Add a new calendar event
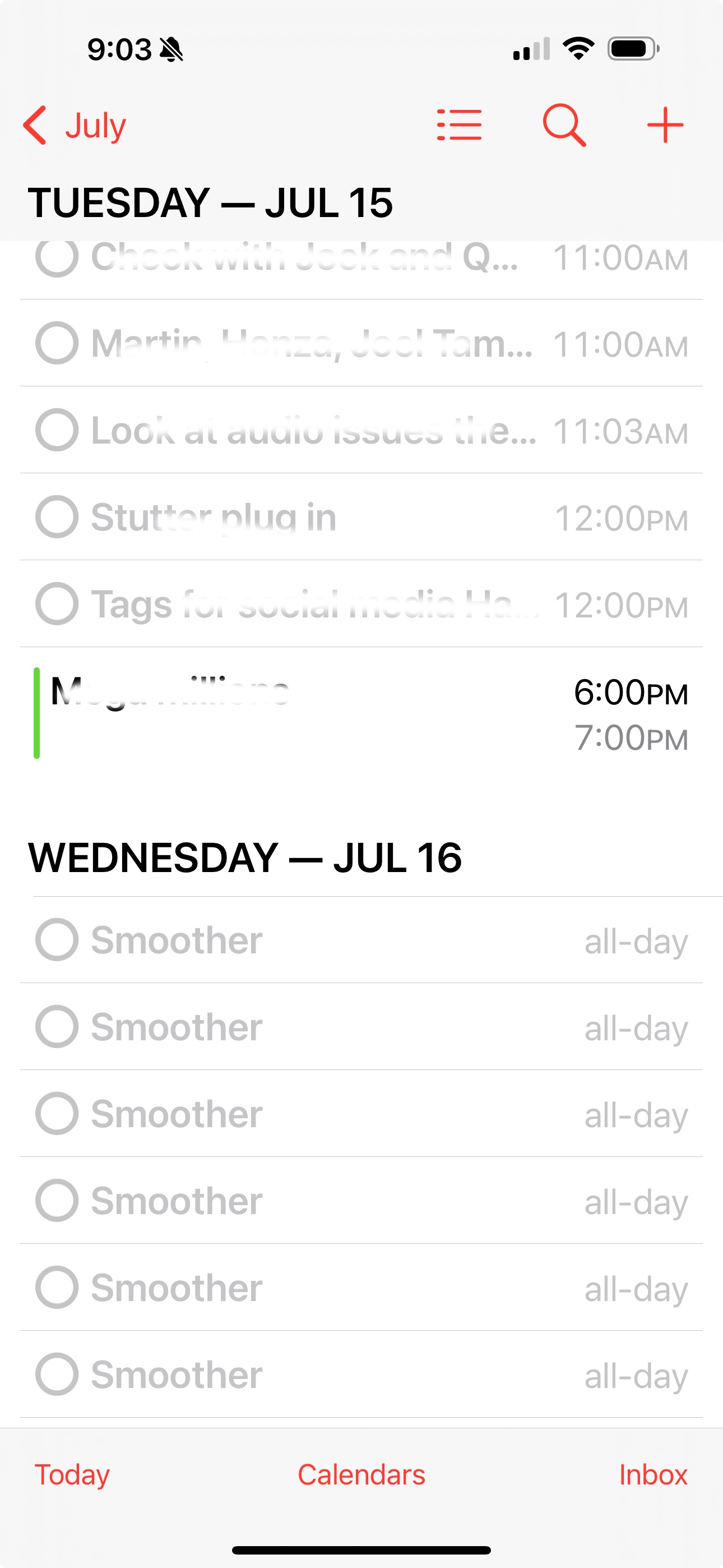This screenshot has height=1568, width=723. [x=665, y=126]
